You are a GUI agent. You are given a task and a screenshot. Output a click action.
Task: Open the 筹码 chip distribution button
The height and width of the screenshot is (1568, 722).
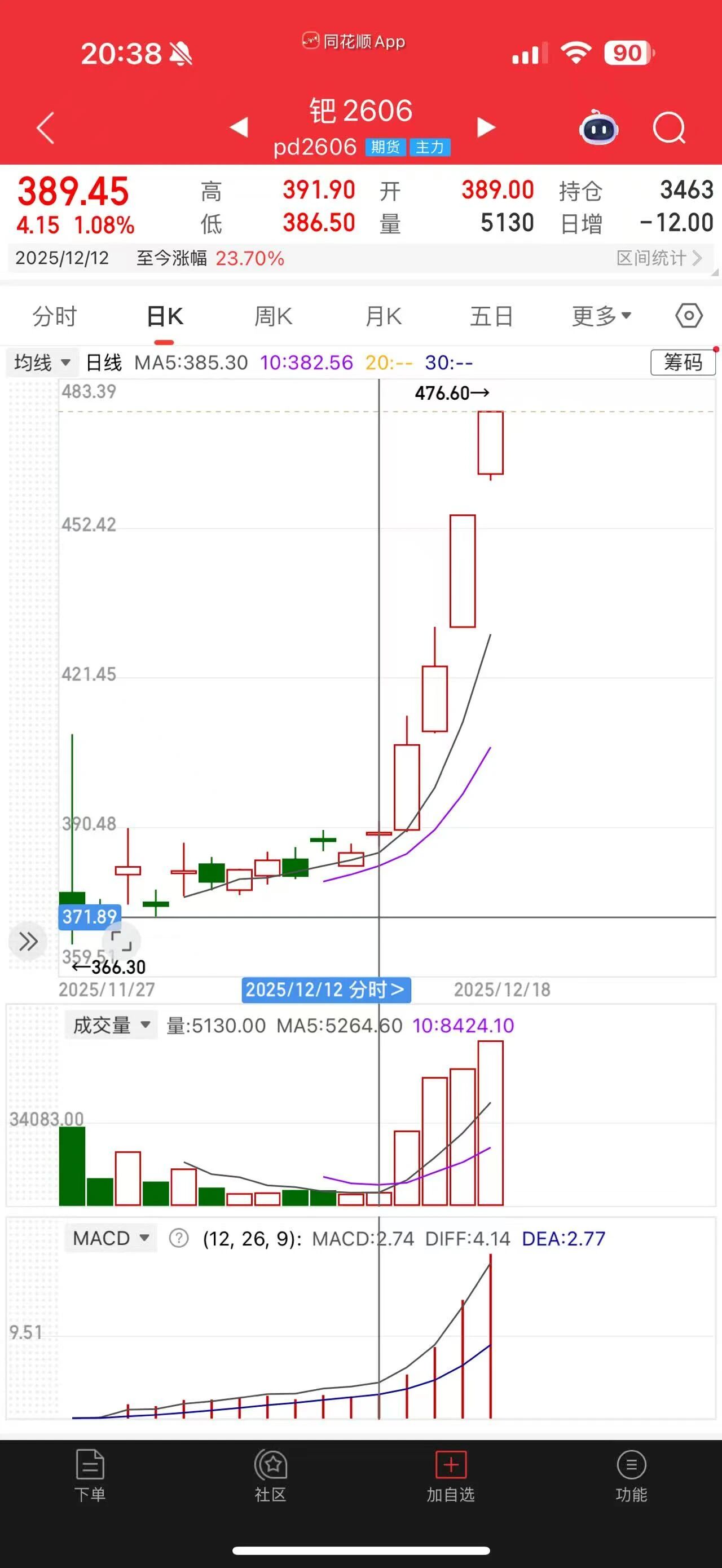point(683,363)
